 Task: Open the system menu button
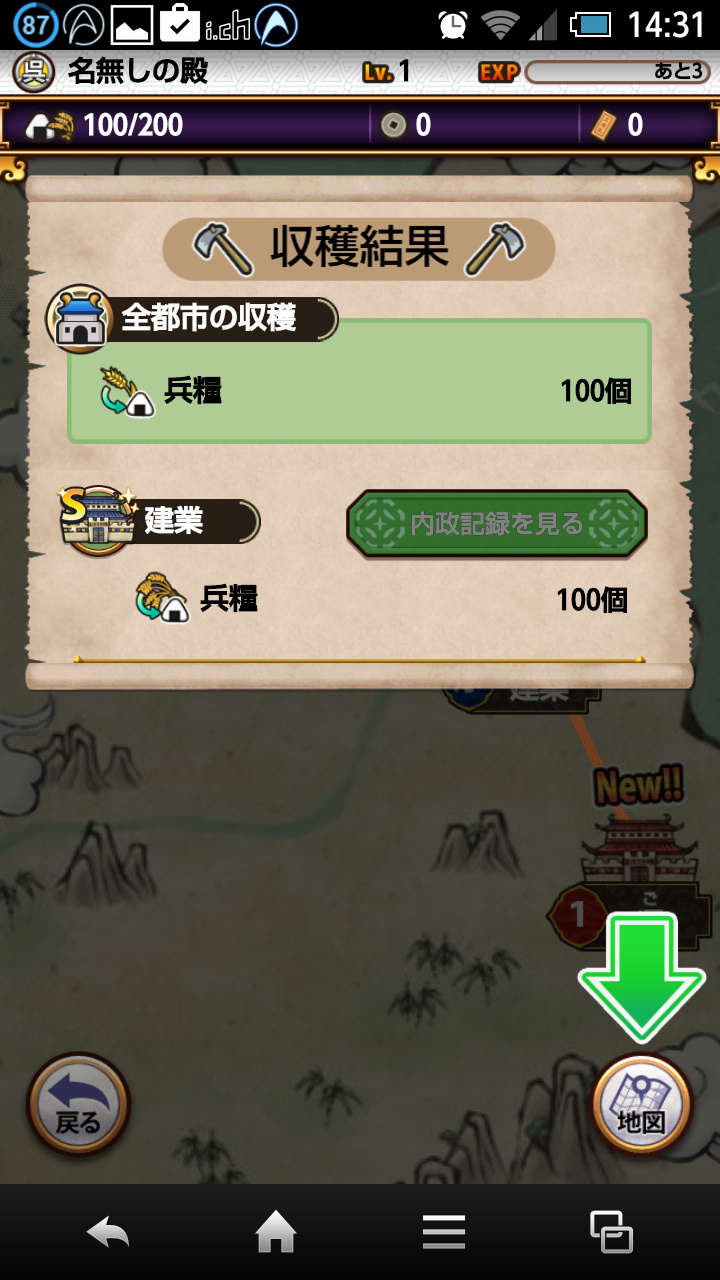tap(444, 1232)
